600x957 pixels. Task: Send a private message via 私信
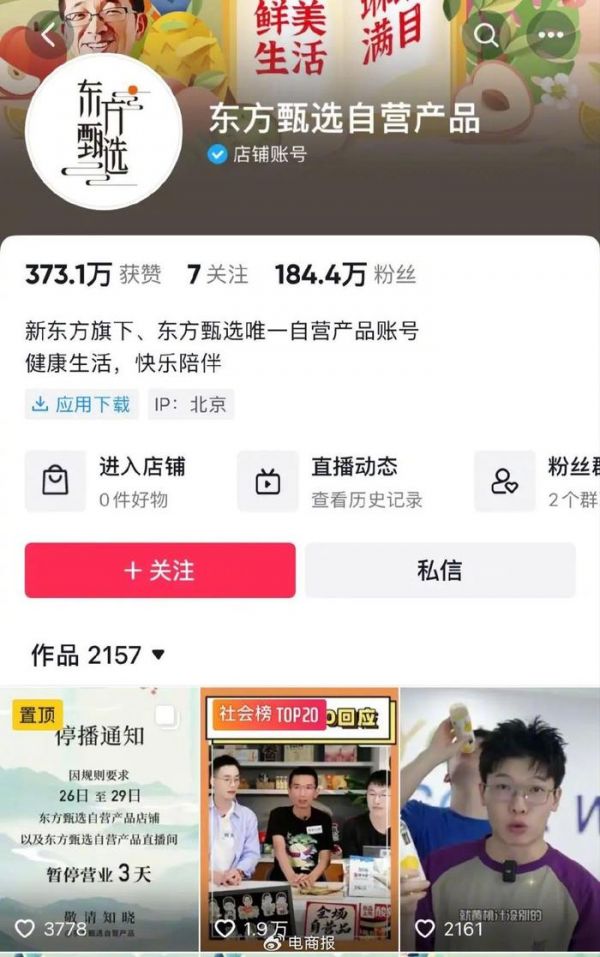[440, 570]
